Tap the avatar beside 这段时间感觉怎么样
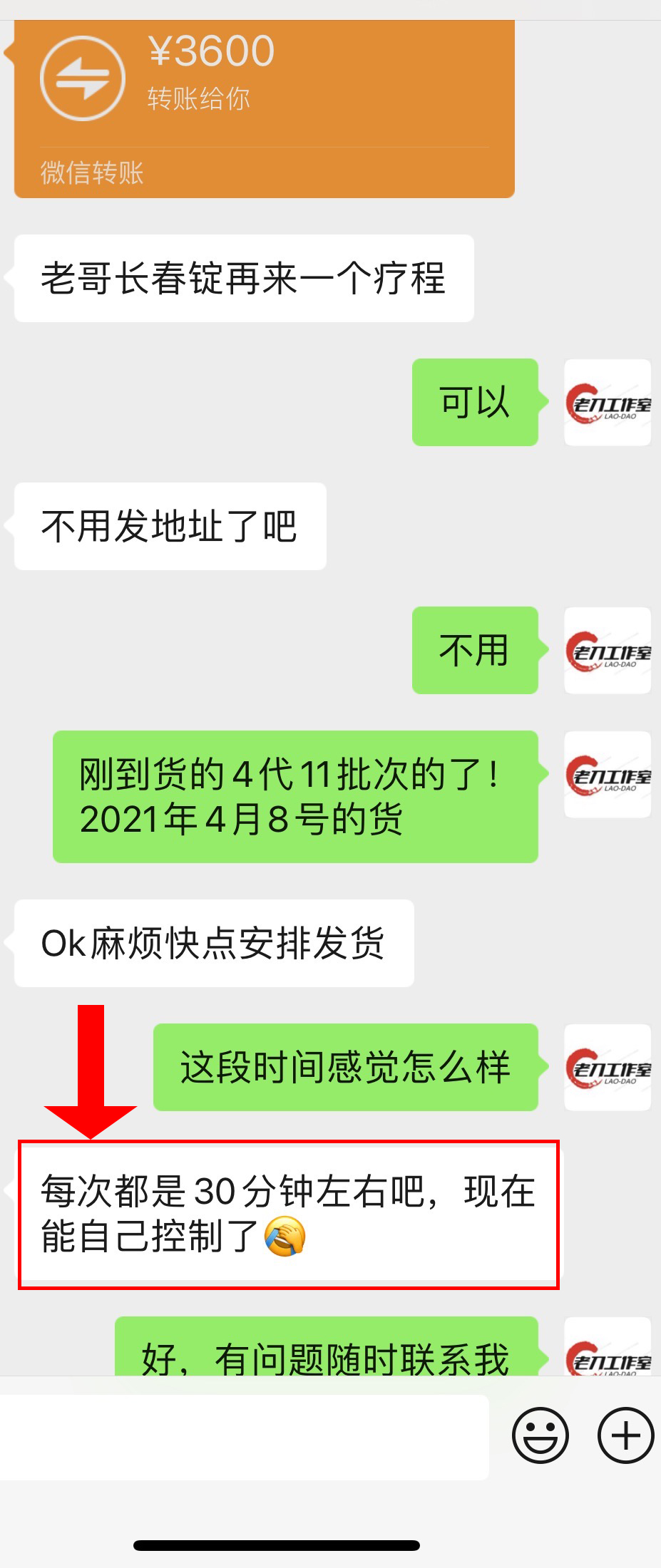Image resolution: width=661 pixels, height=1568 pixels. tap(608, 1067)
